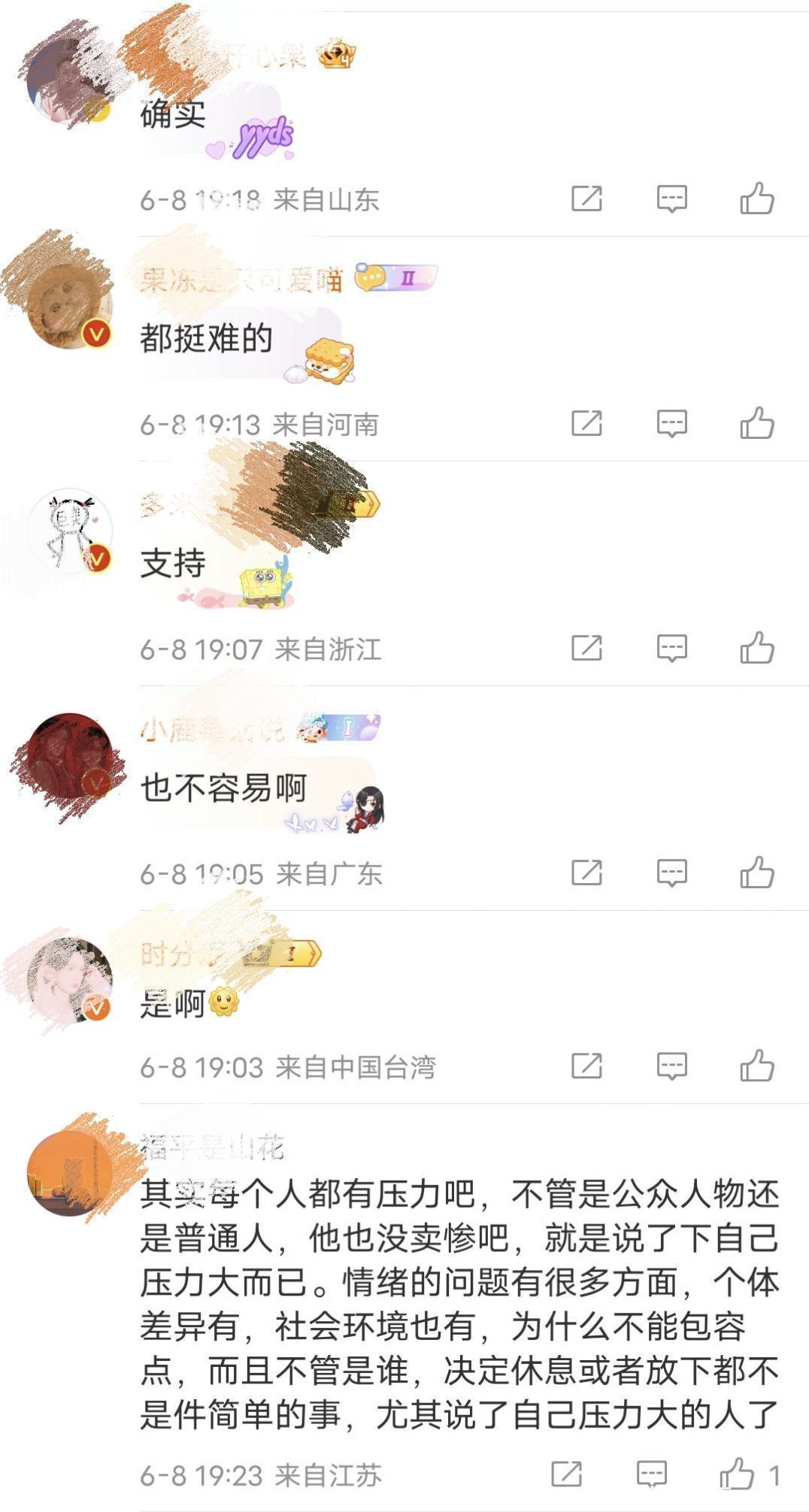Viewport: 809px width, 1512px height.
Task: Like the 支持 comment
Action: click(x=756, y=648)
